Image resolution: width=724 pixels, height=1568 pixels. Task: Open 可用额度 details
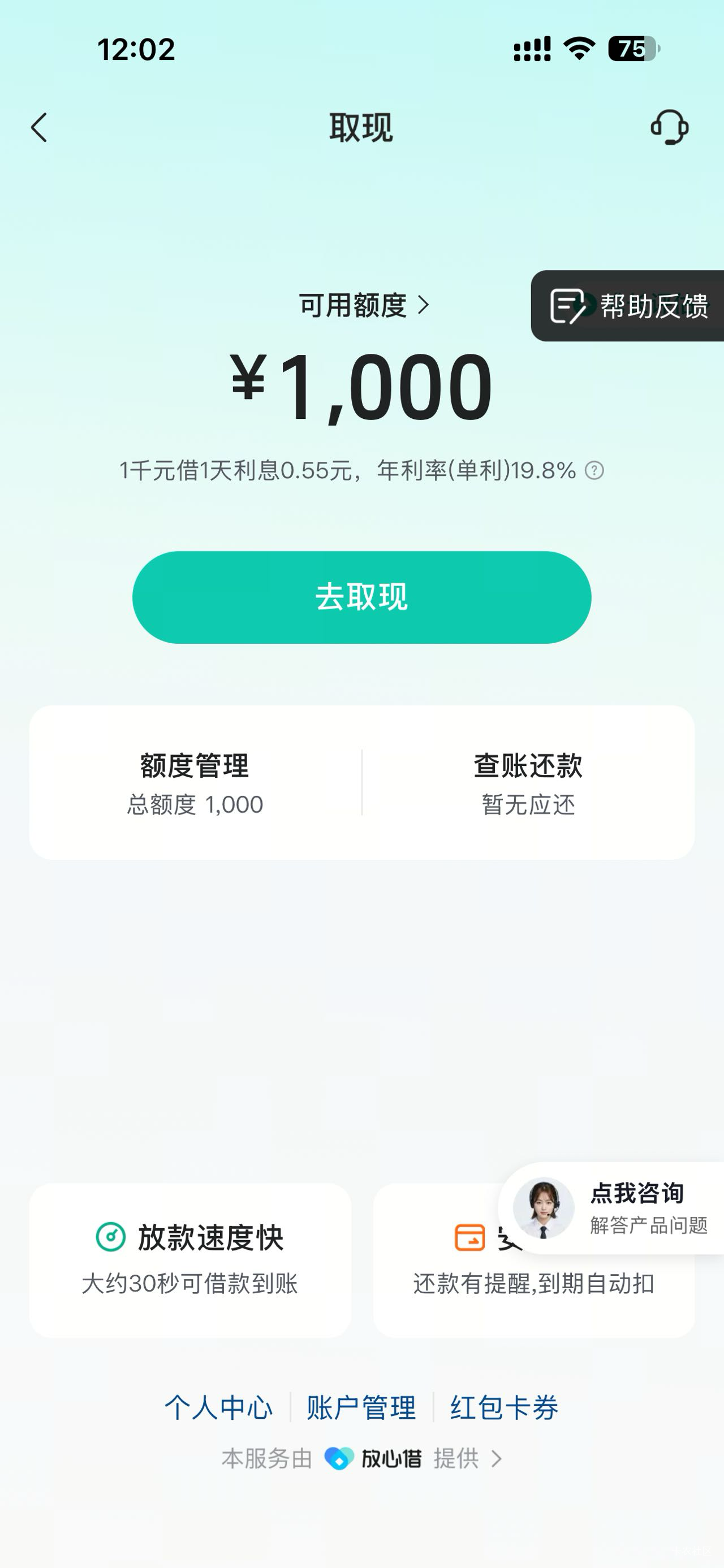click(364, 305)
